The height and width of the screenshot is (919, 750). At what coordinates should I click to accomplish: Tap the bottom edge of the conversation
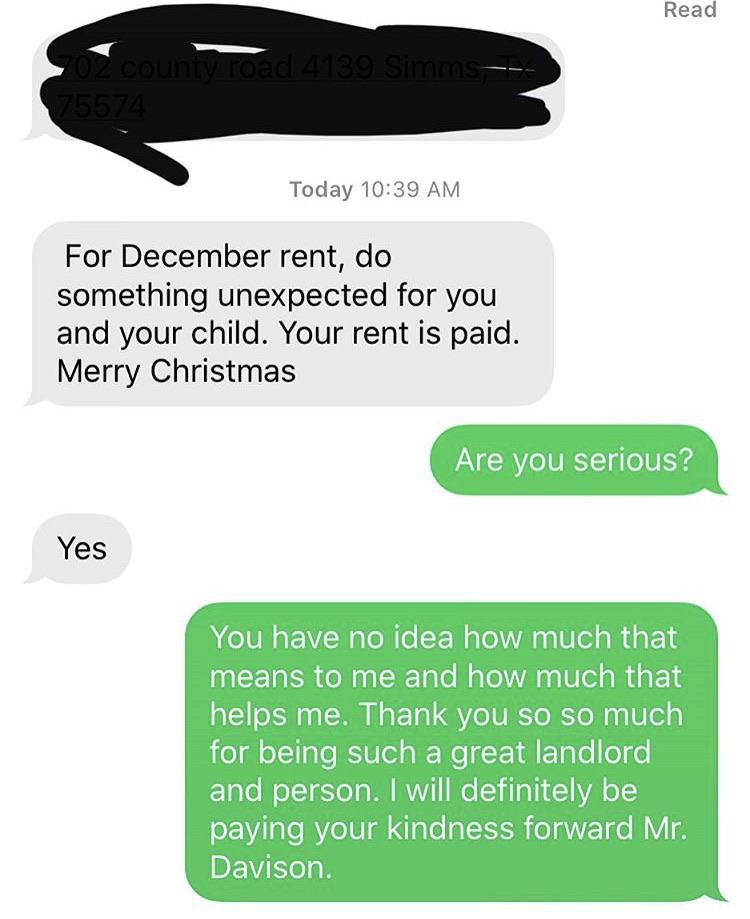tap(375, 910)
